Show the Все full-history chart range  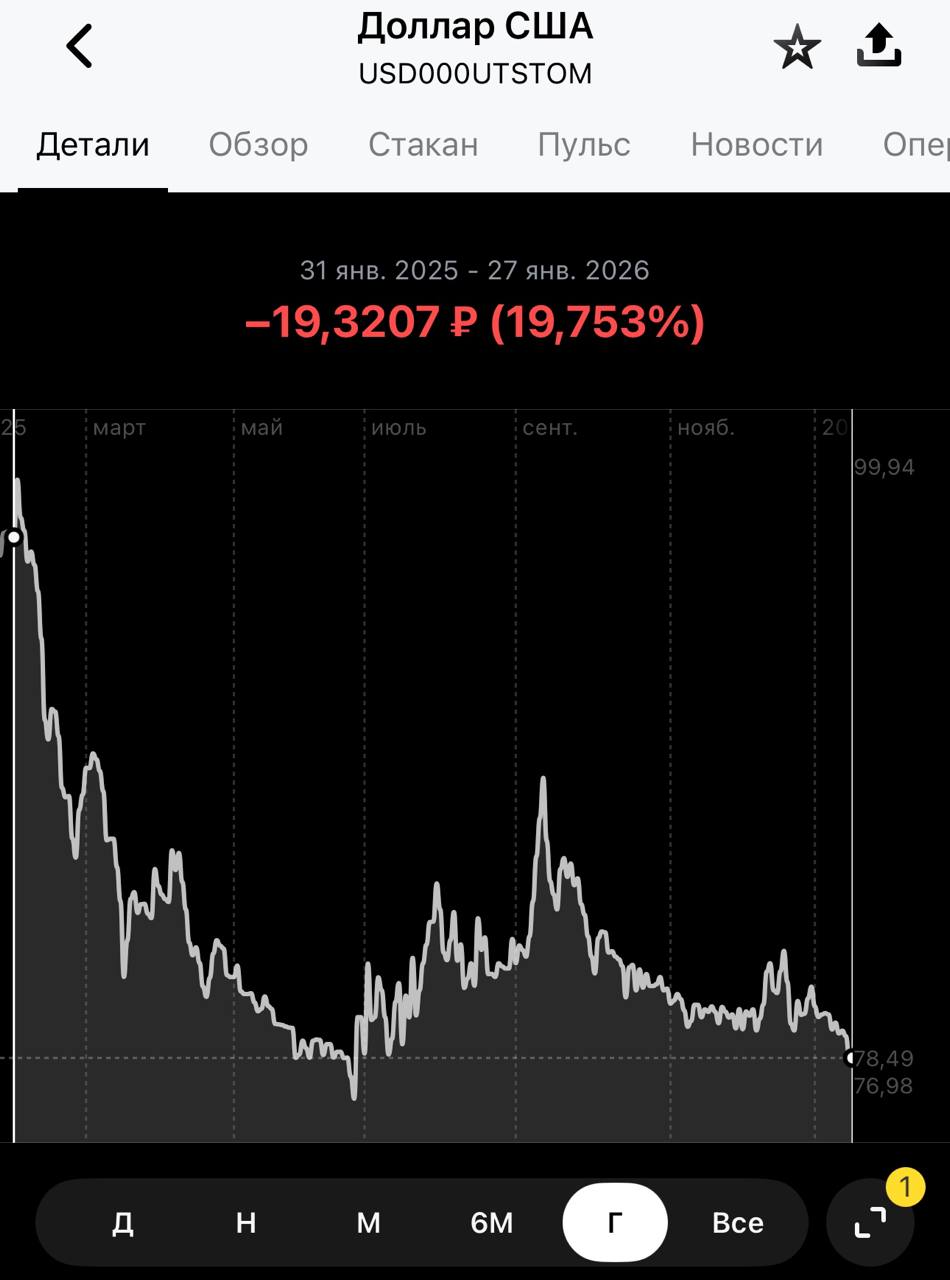[x=738, y=1223]
